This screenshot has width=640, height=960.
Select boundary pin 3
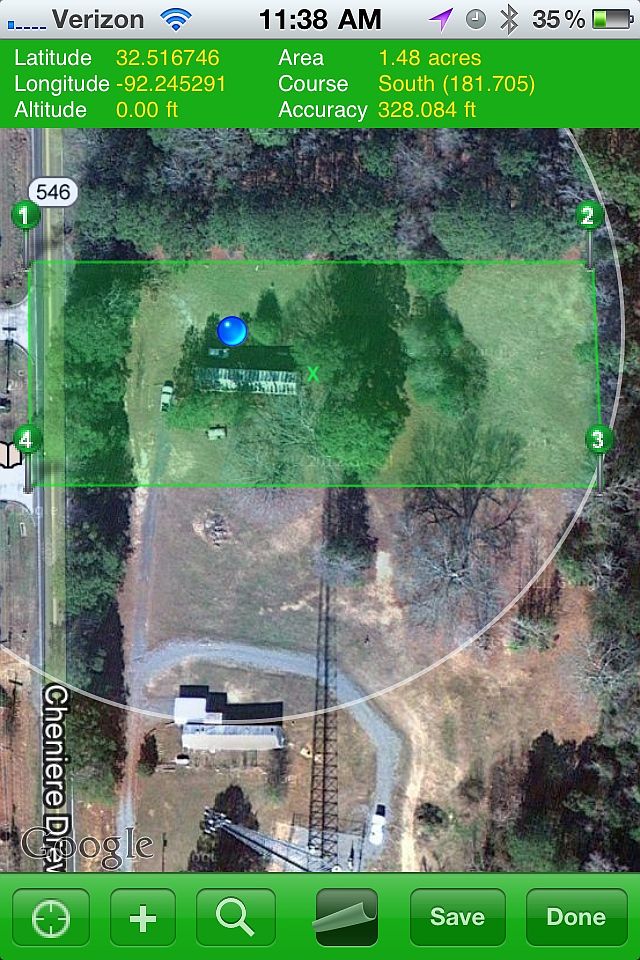598,439
